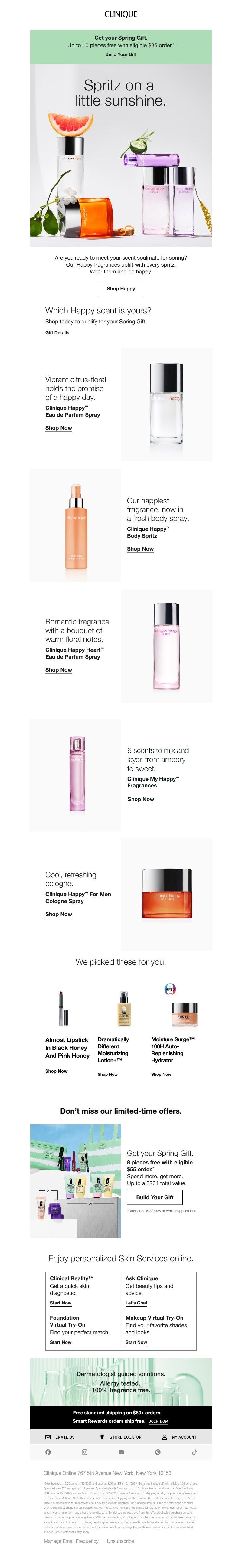Screen dimensions: 242x1568
Task: Shop Now for Clinique Happy Heart
Action: point(58,669)
